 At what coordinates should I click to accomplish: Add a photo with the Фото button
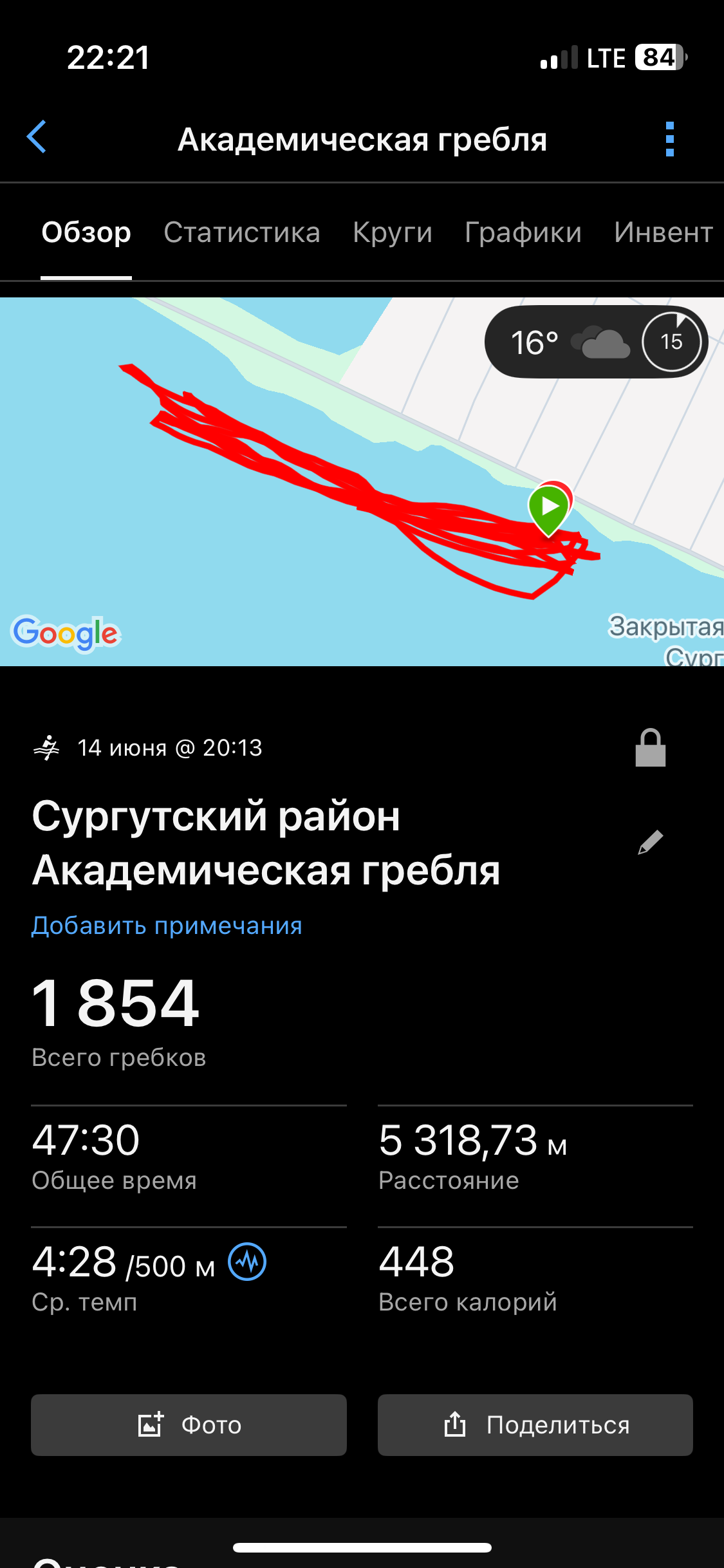189,1425
